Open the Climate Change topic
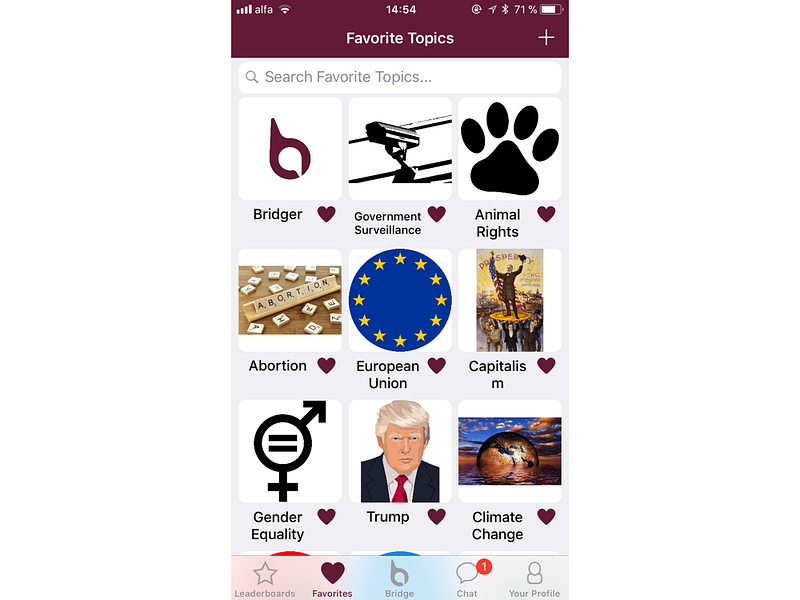Image resolution: width=800 pixels, height=600 pixels. point(510,451)
